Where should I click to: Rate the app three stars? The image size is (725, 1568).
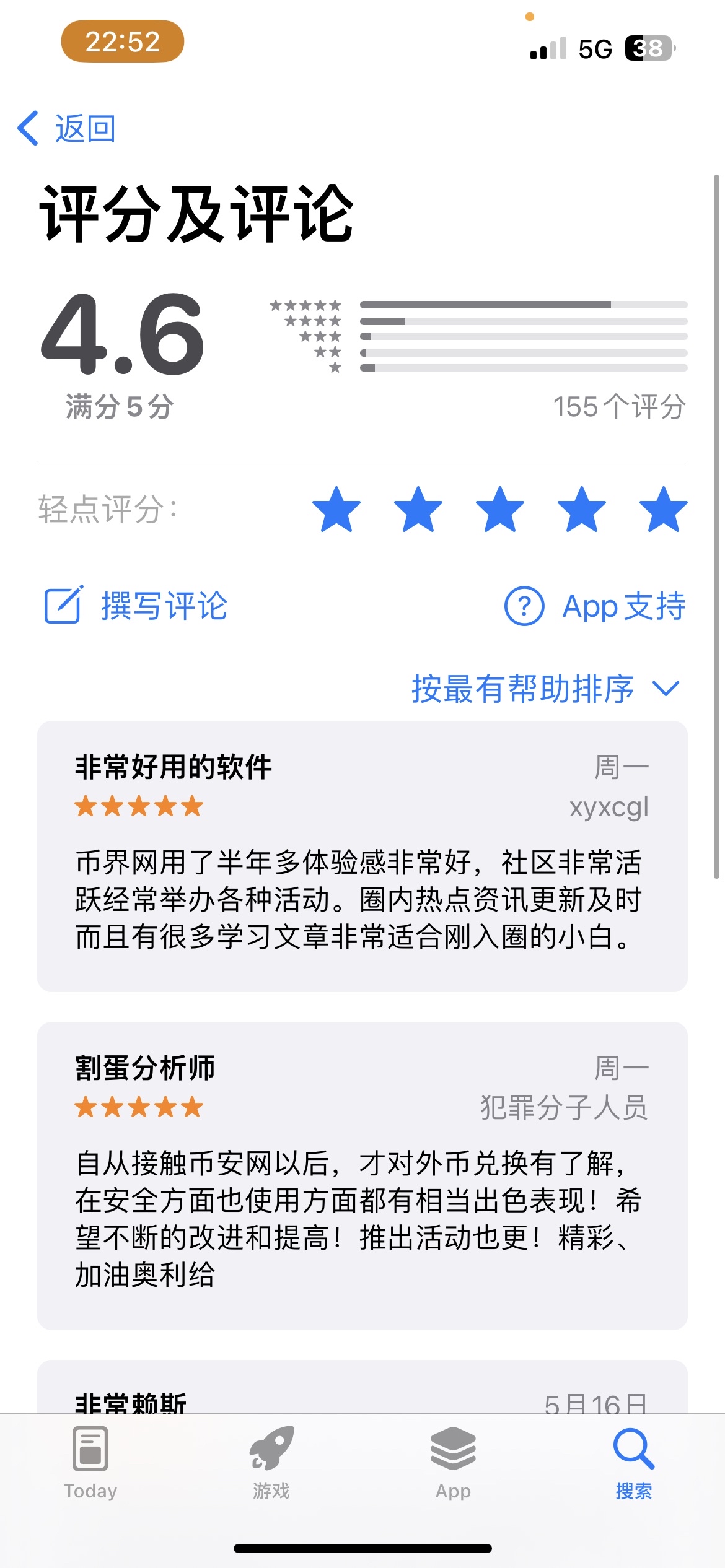pyautogui.click(x=499, y=510)
